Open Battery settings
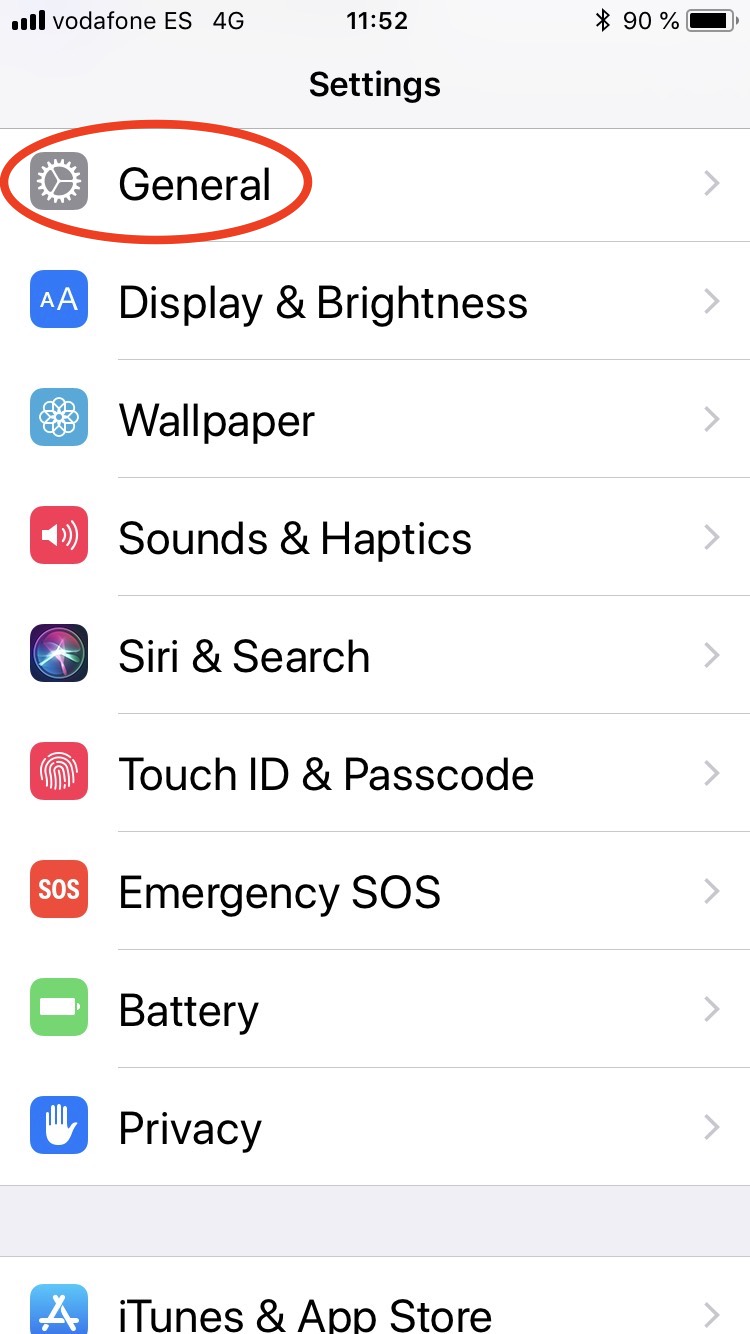750x1334 pixels. 375,1010
